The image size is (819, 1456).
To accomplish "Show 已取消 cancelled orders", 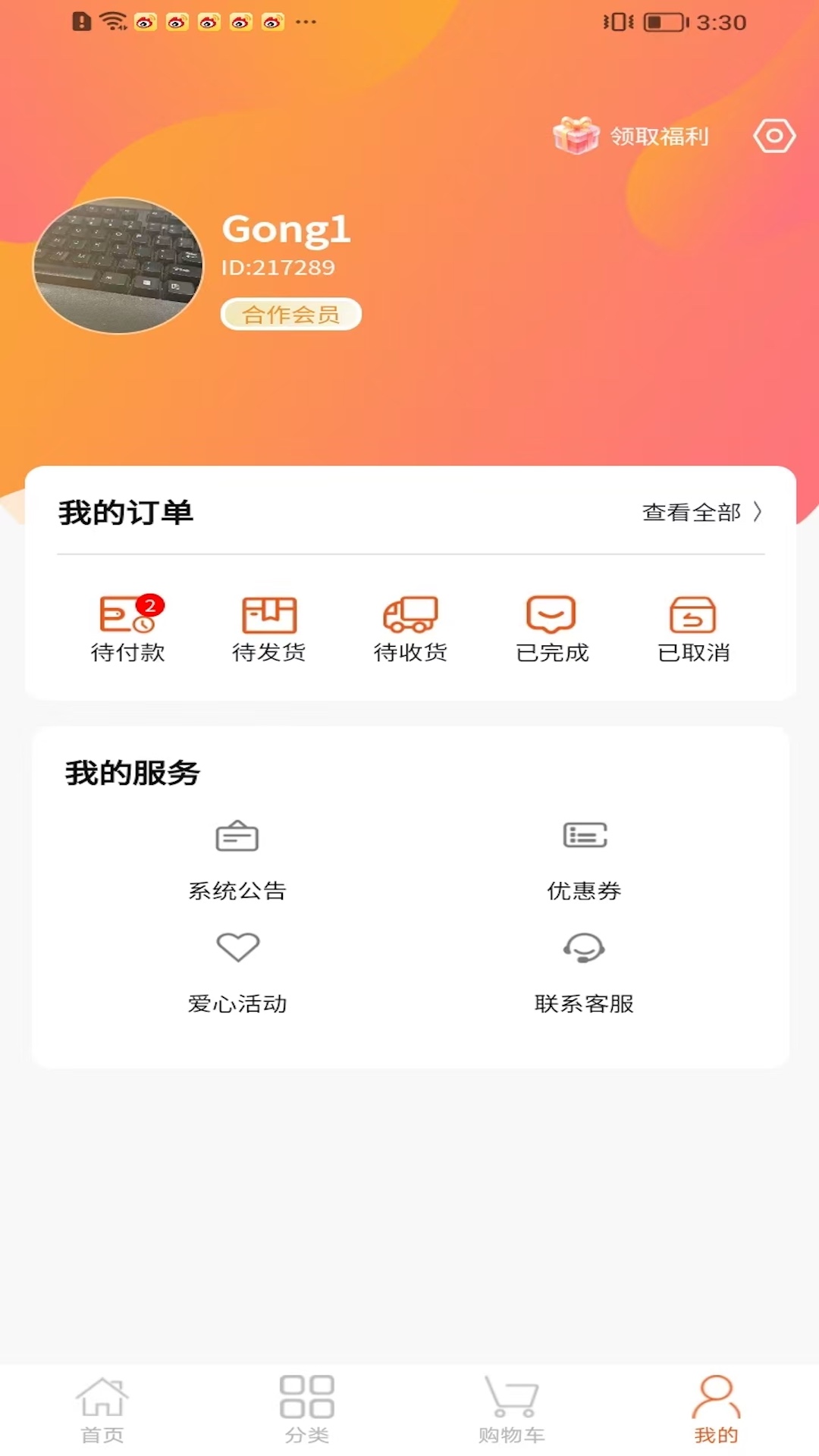I will [x=693, y=629].
